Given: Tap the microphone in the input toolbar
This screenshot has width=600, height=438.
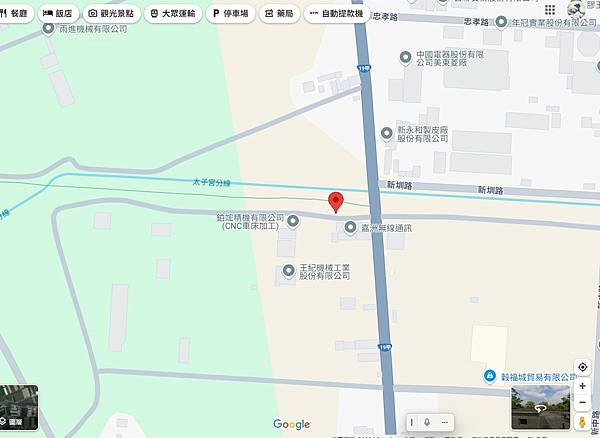Looking at the screenshot, I should tap(427, 422).
